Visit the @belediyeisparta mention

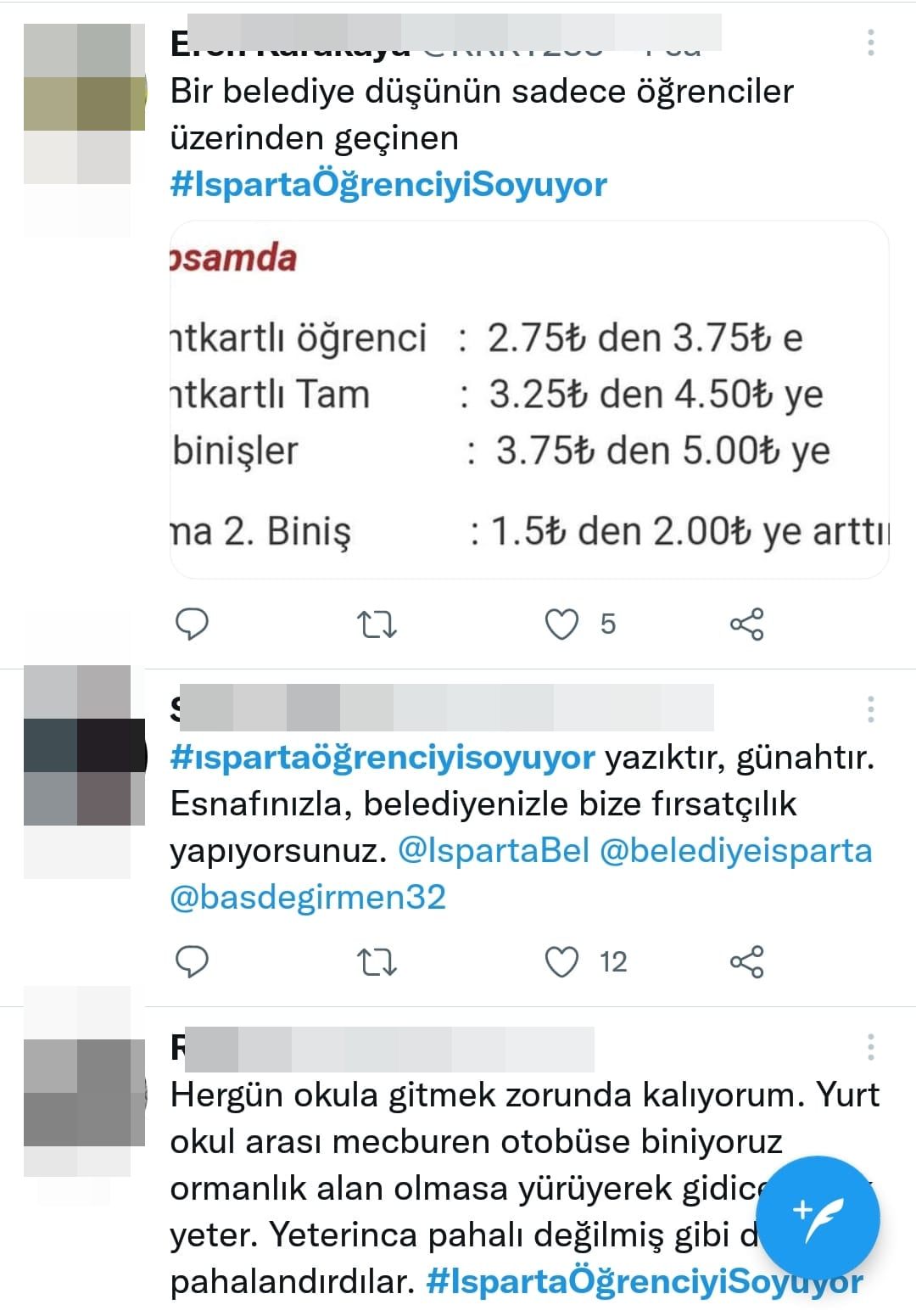pyautogui.click(x=735, y=850)
